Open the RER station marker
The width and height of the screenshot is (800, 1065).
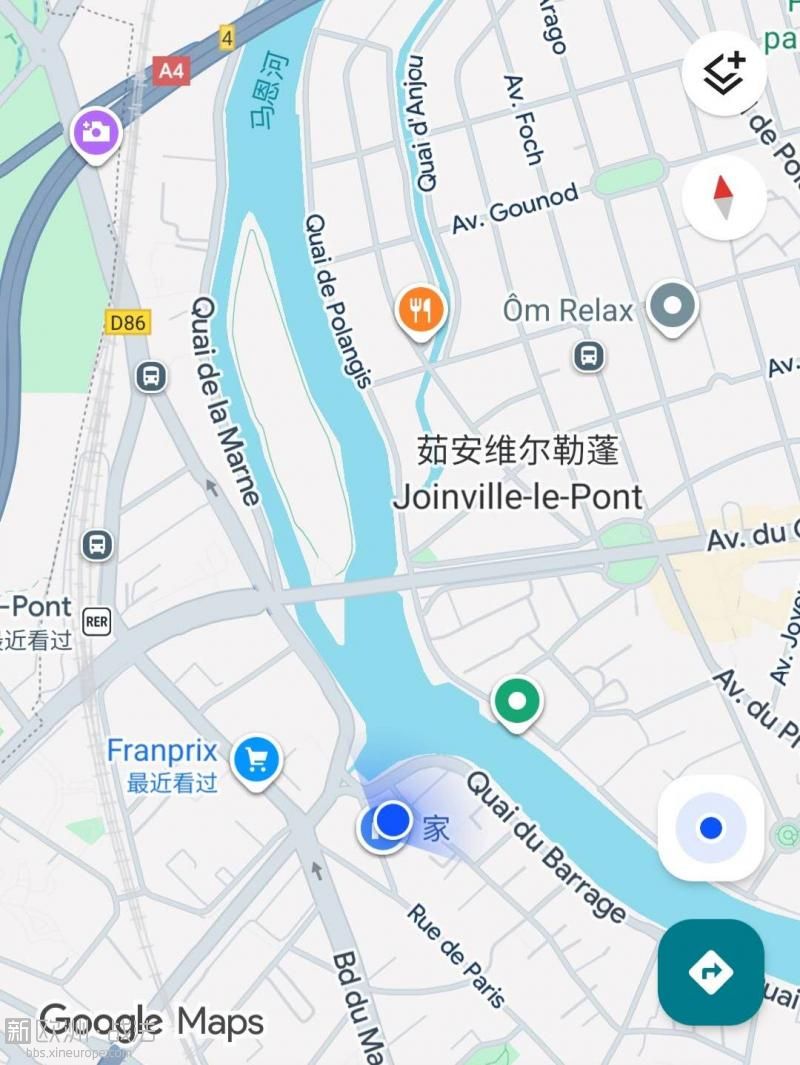[97, 621]
